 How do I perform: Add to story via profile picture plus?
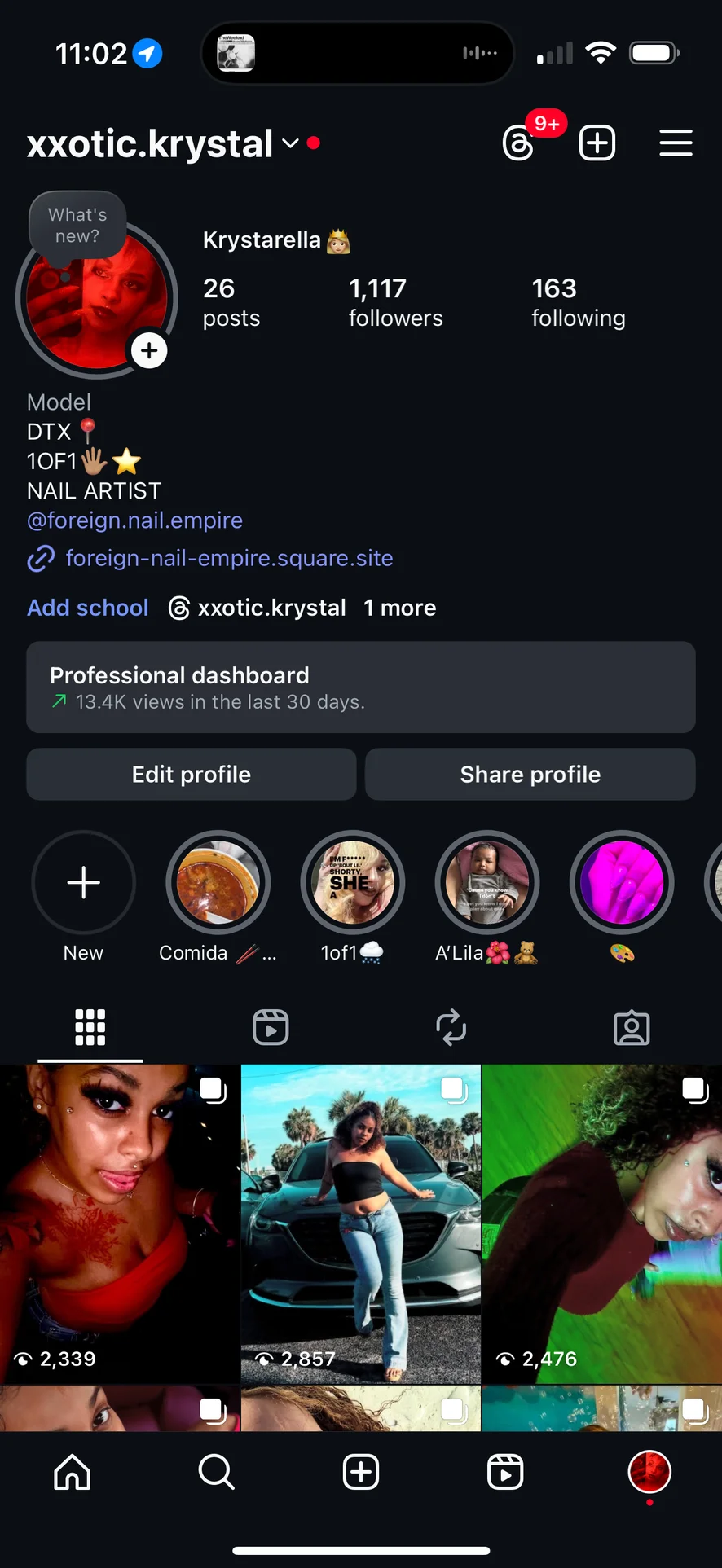149,351
